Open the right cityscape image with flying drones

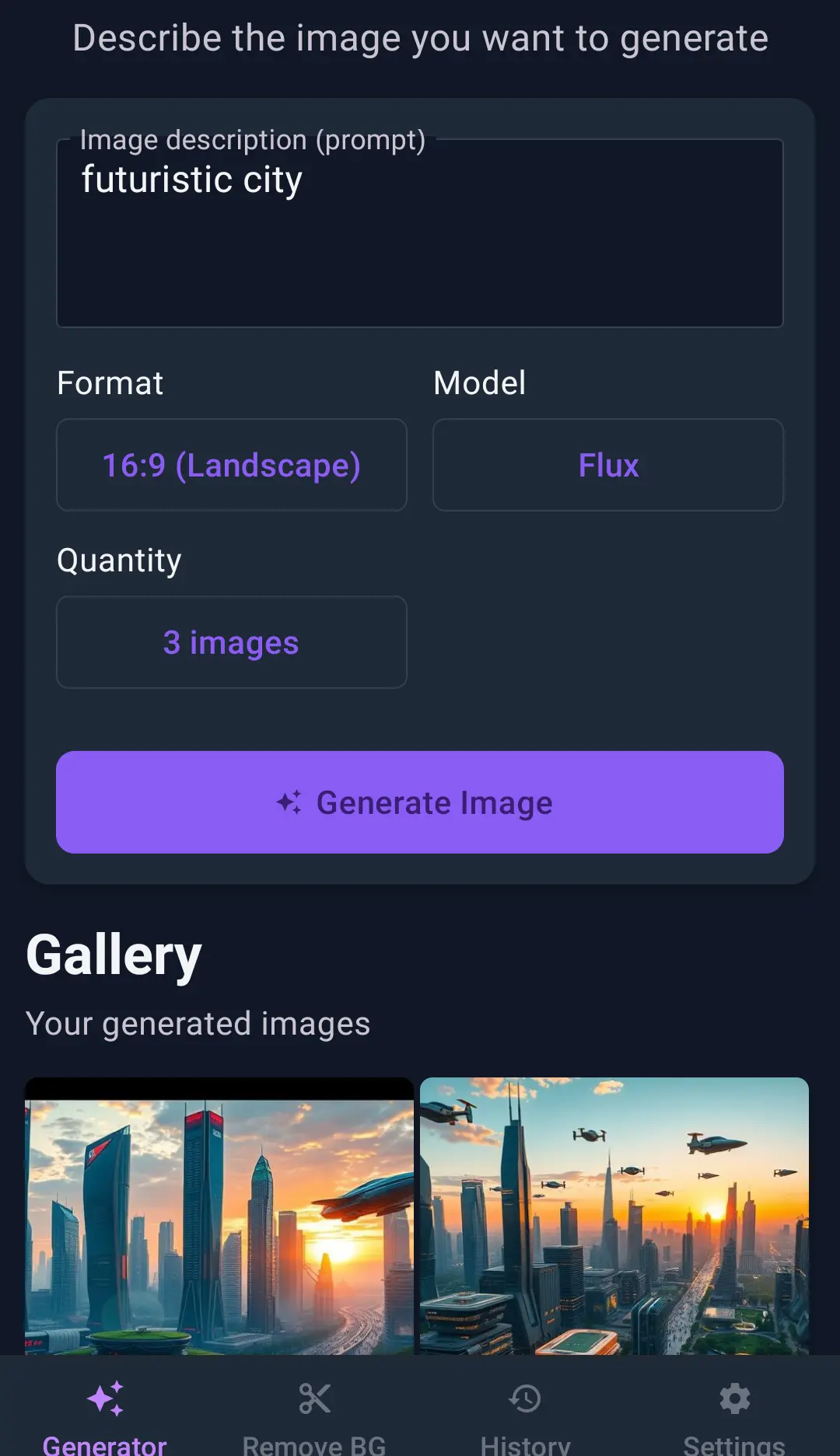pos(614,1220)
